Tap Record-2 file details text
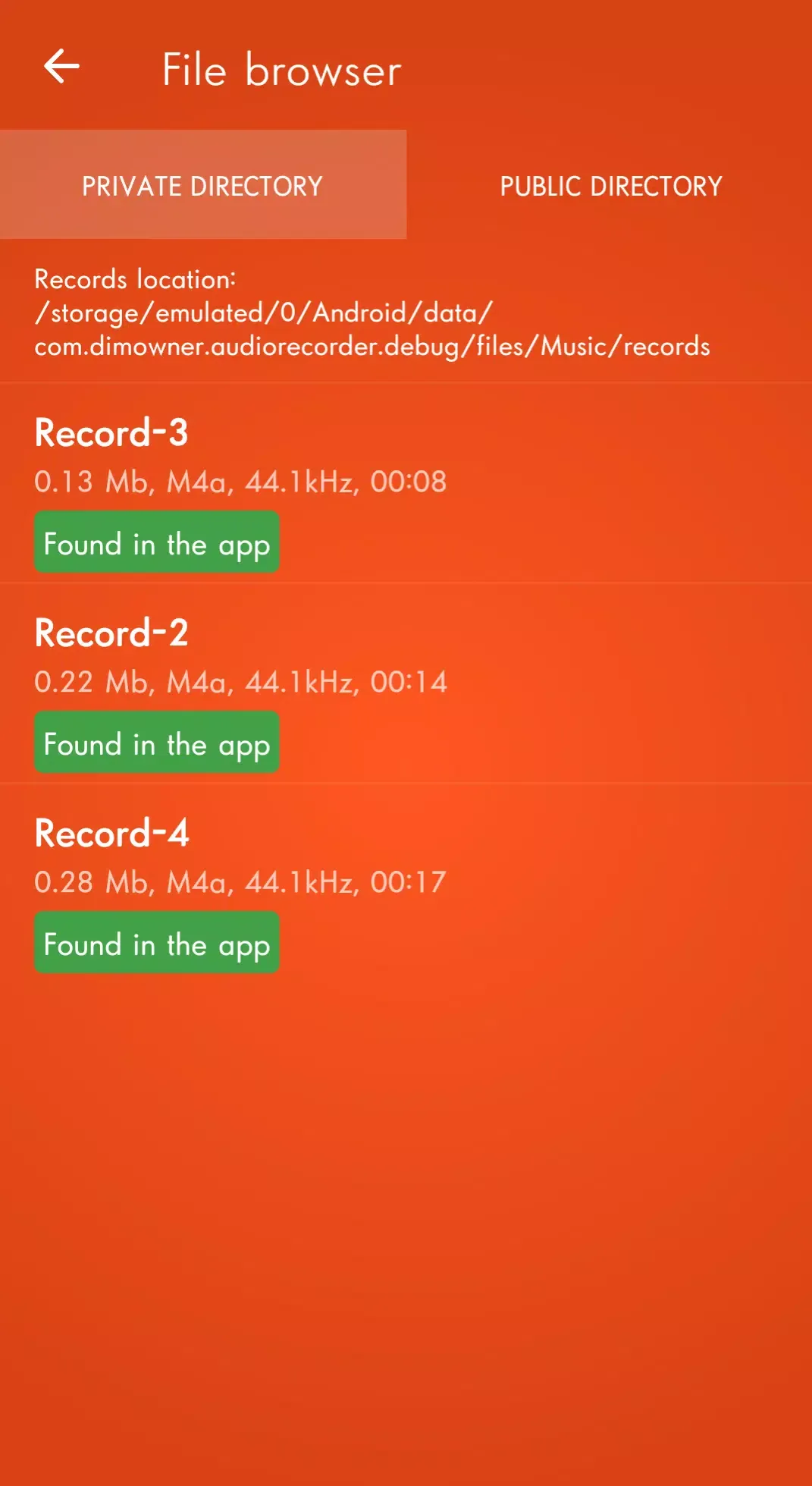Screen dimensions: 812x1486 [x=241, y=681]
